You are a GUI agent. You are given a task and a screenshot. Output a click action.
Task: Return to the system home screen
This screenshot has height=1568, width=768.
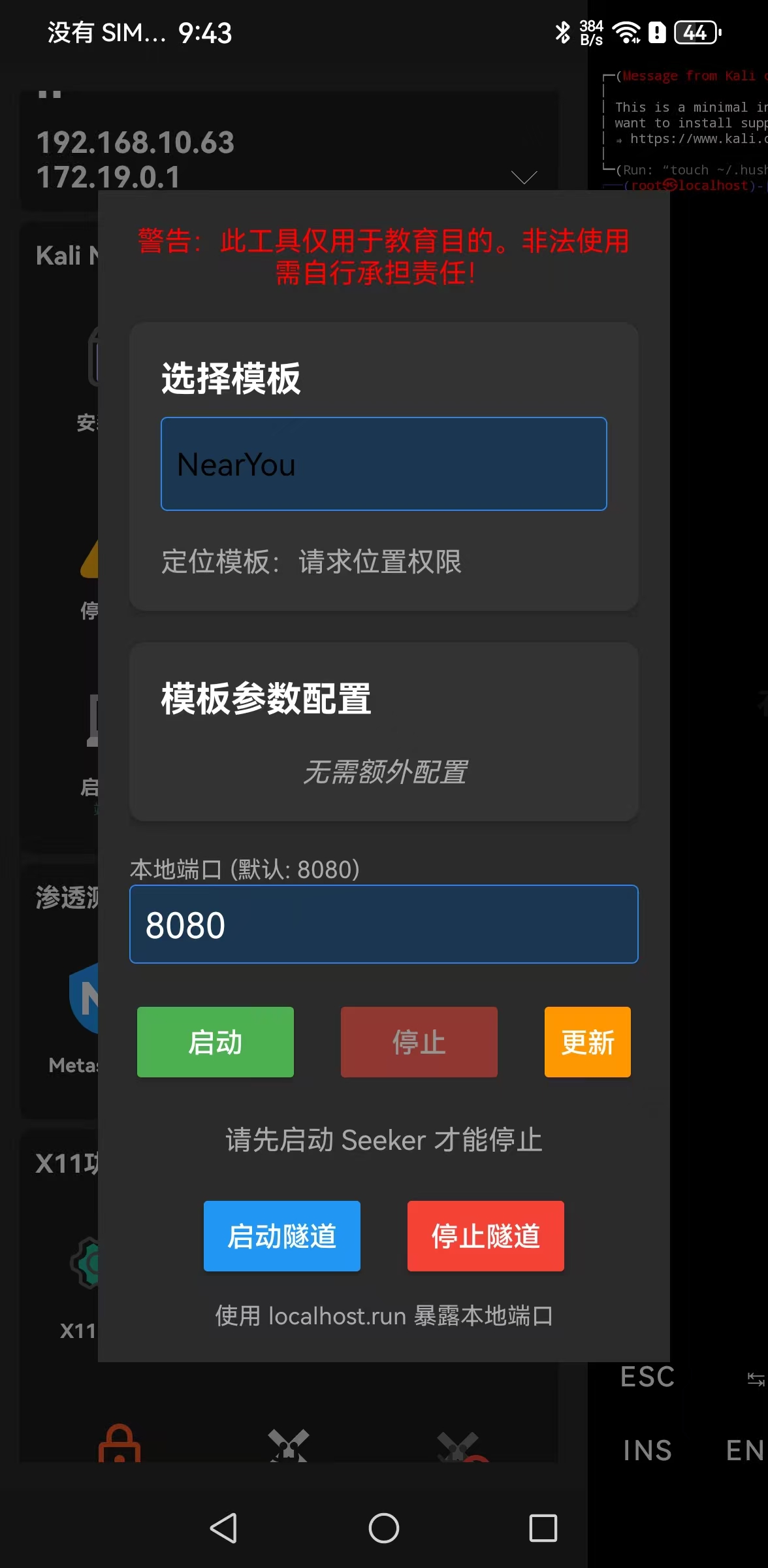[383, 1528]
